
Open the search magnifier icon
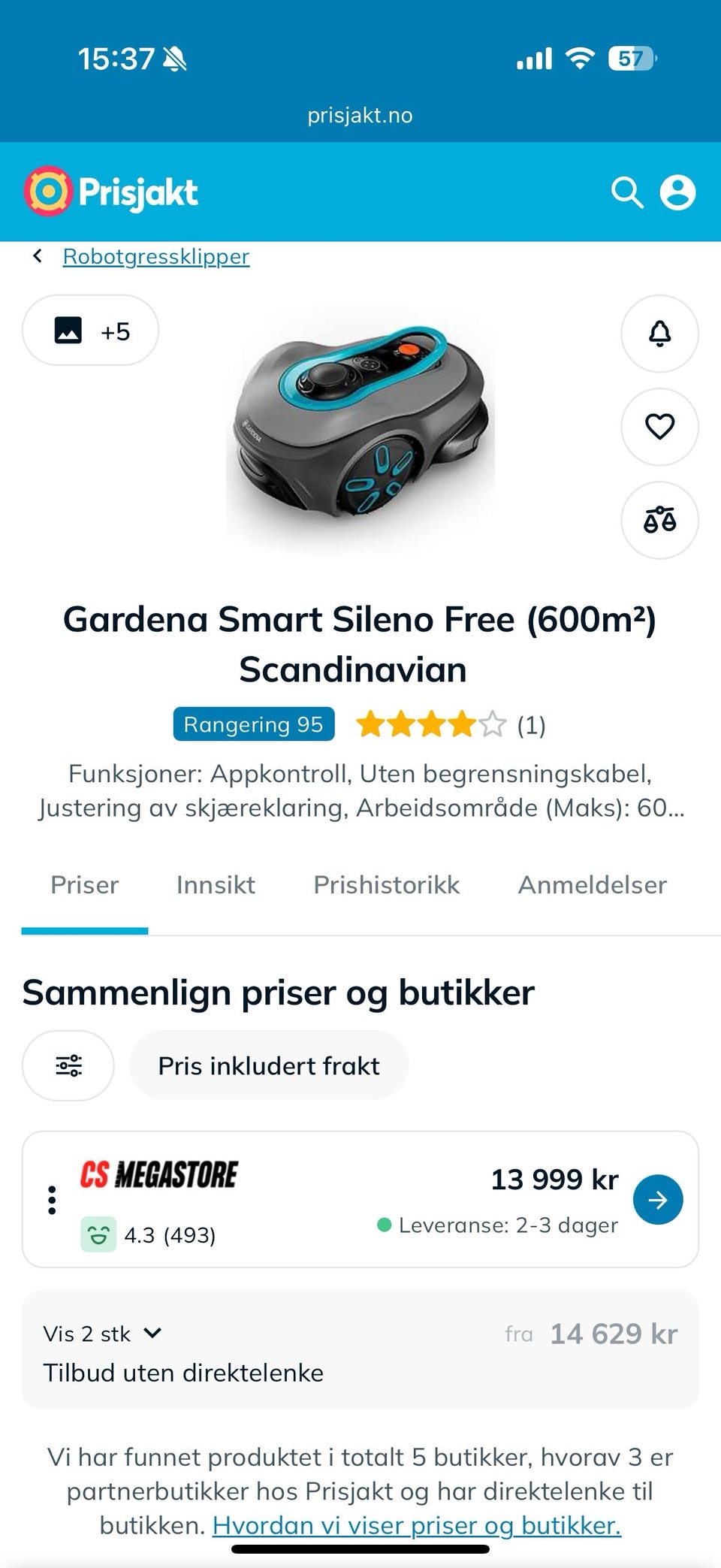627,192
